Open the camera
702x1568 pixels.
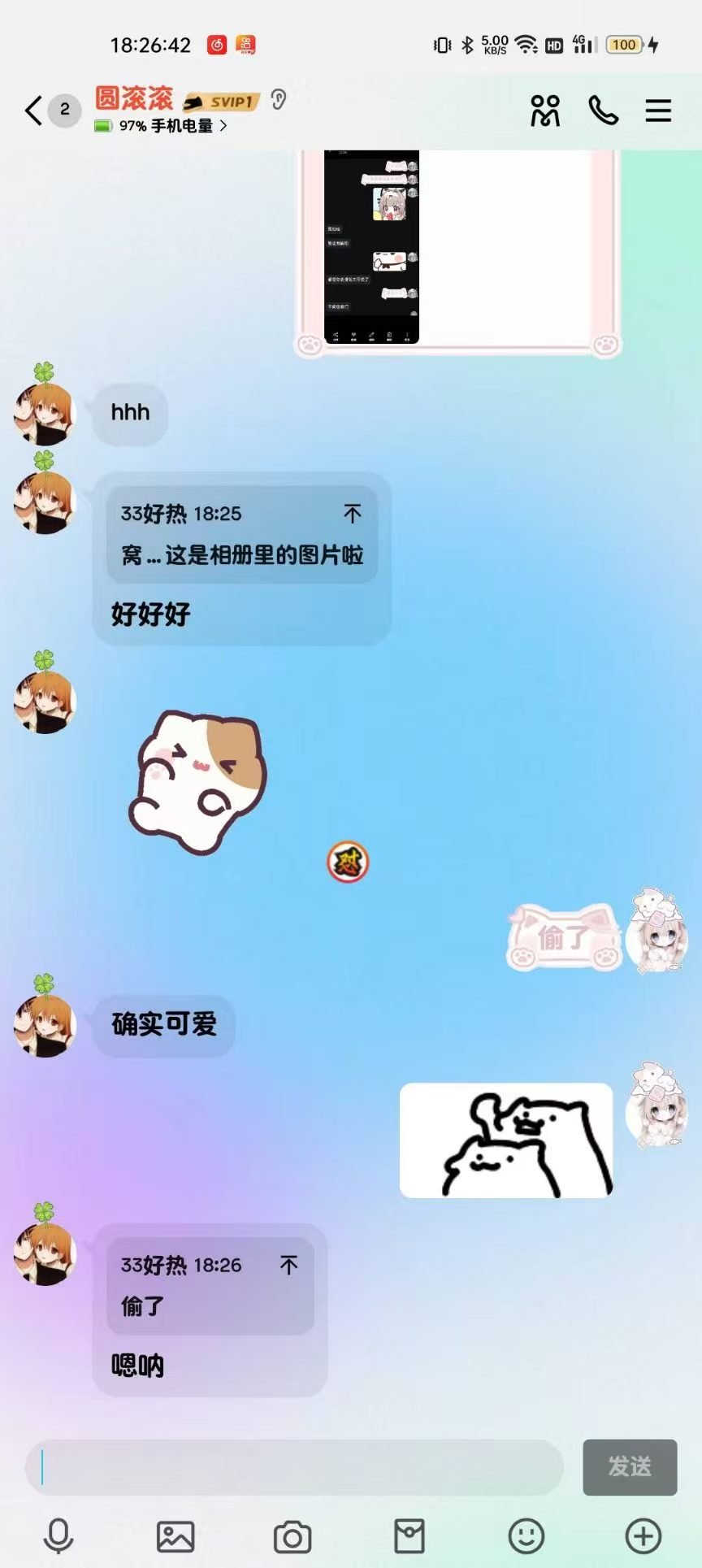pos(292,1536)
